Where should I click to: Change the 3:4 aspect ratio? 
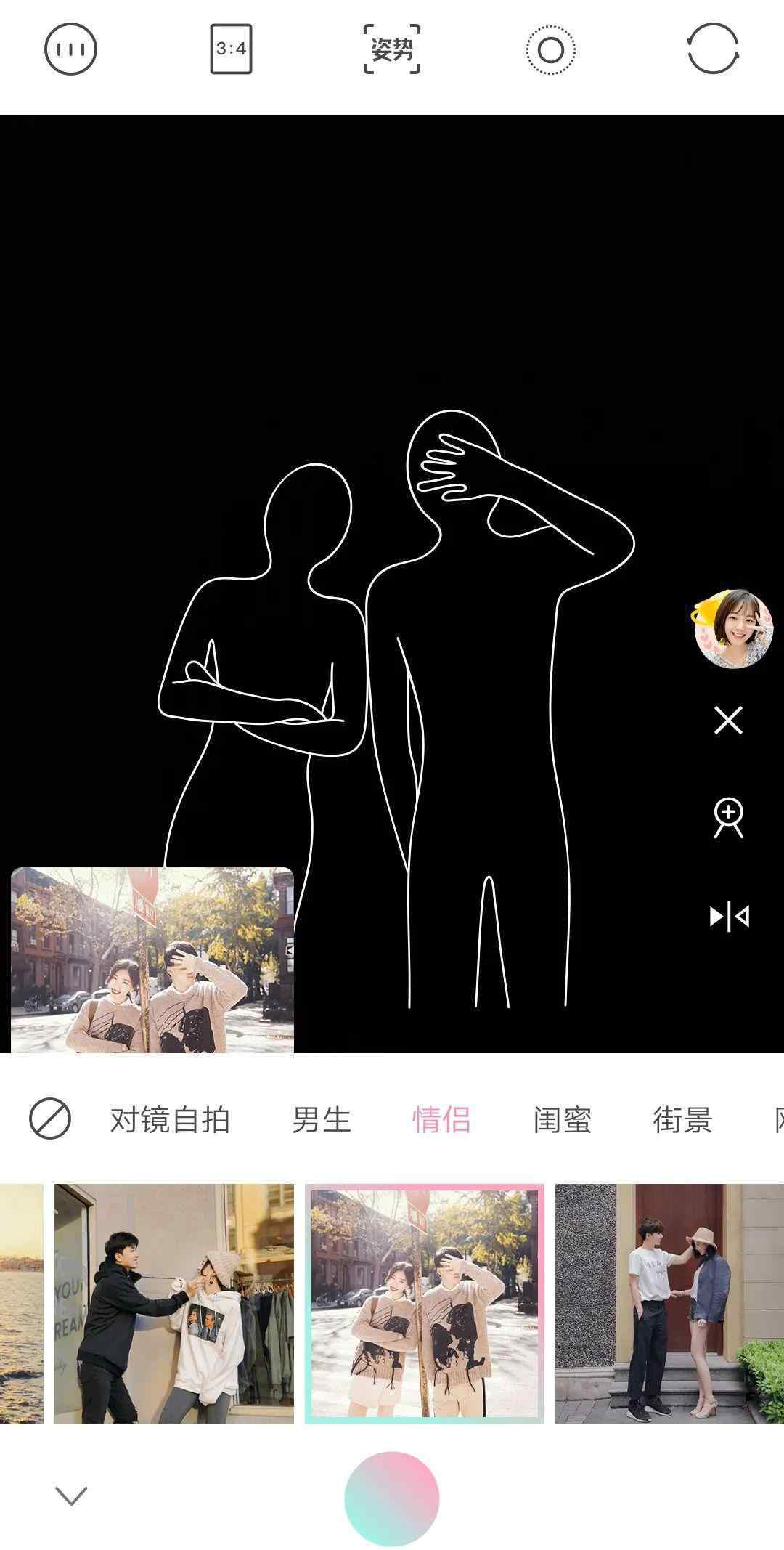231,49
